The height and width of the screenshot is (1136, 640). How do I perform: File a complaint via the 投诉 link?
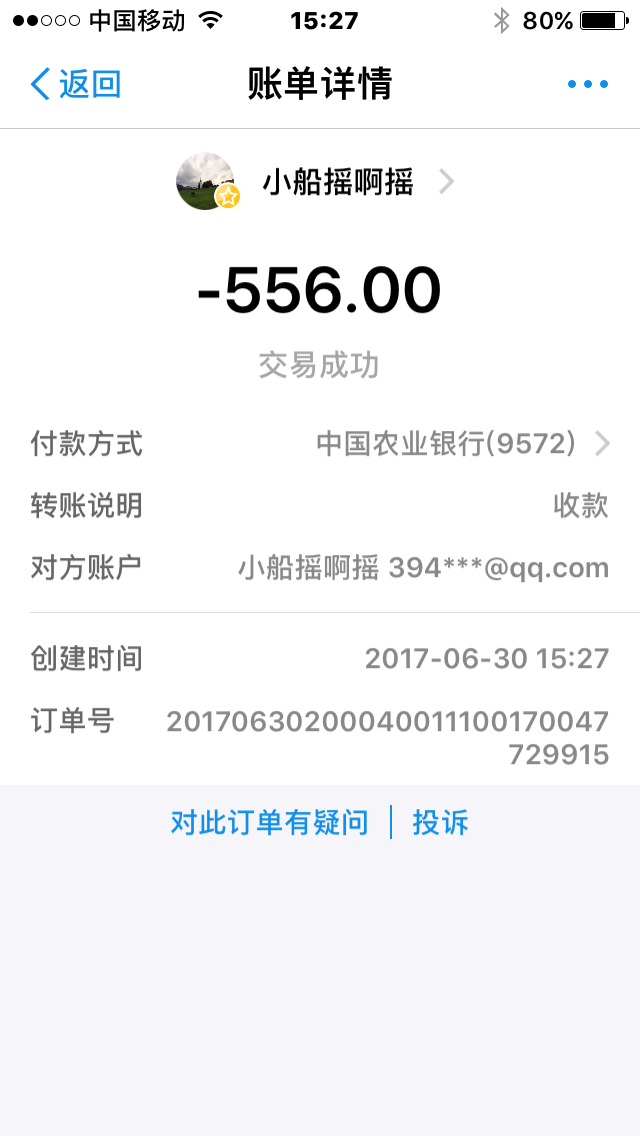440,823
